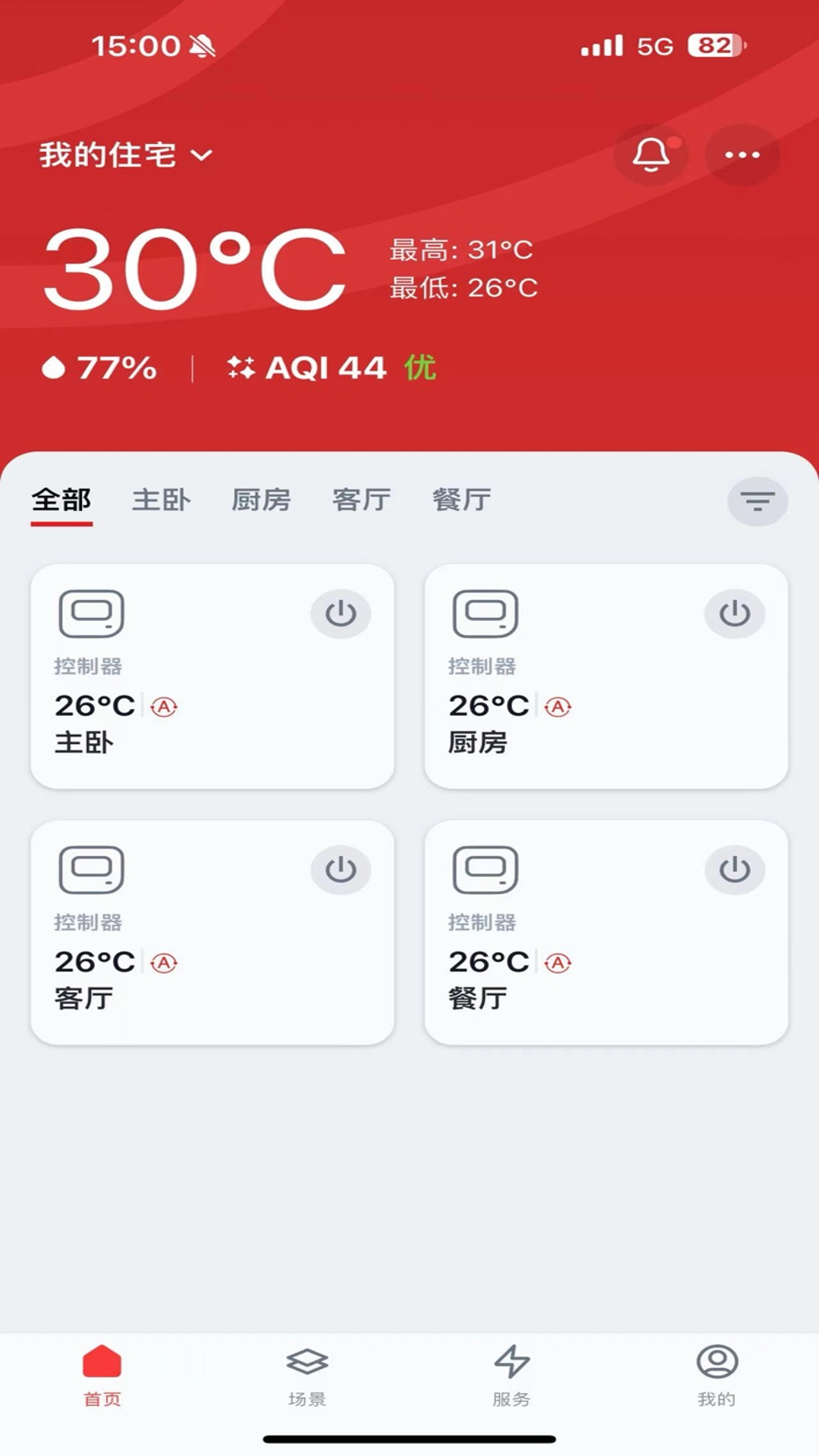
Task: Switch to the 厨房 tab
Action: tap(260, 500)
